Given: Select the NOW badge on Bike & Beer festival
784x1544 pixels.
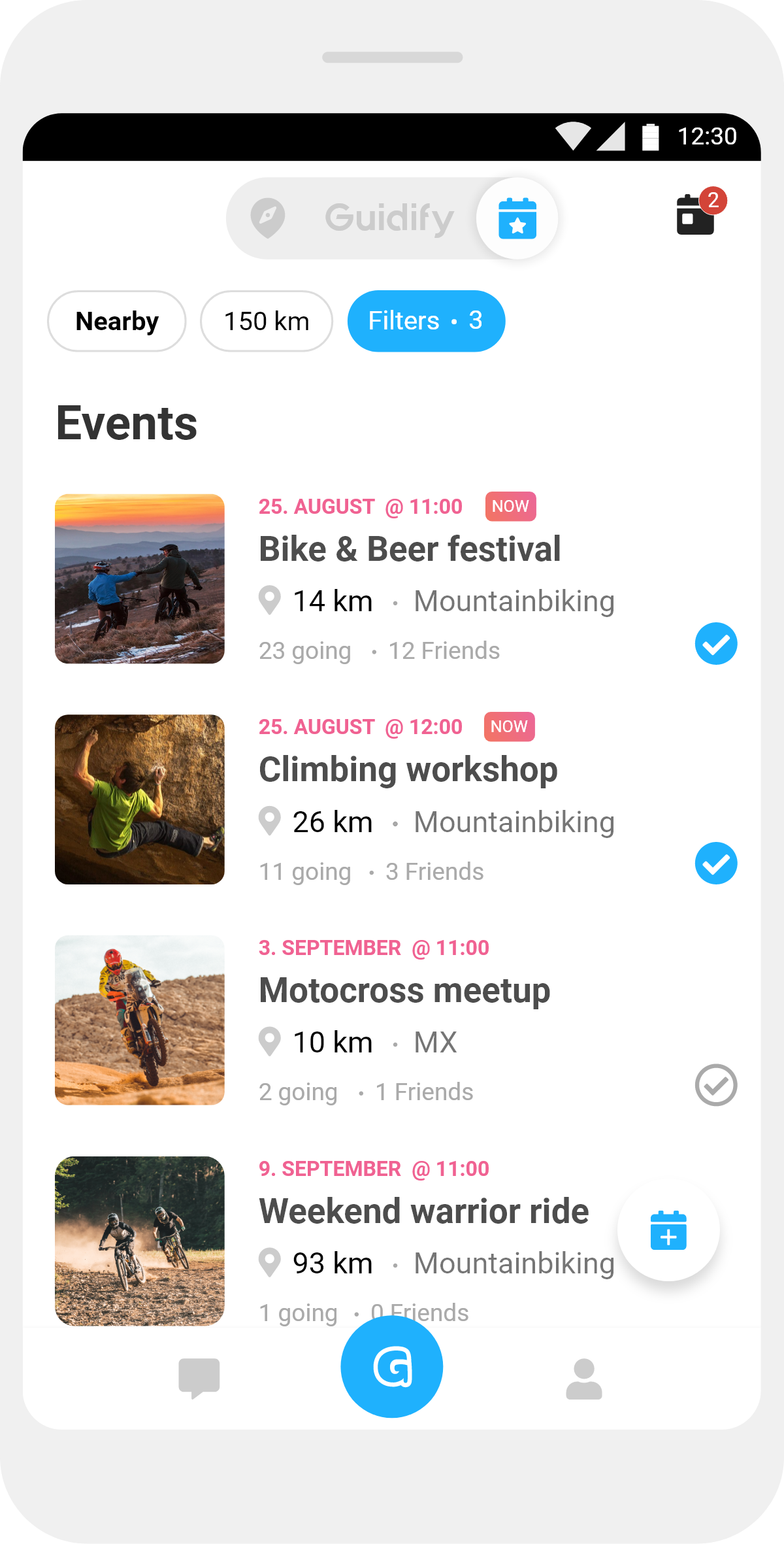Looking at the screenshot, I should coord(510,505).
